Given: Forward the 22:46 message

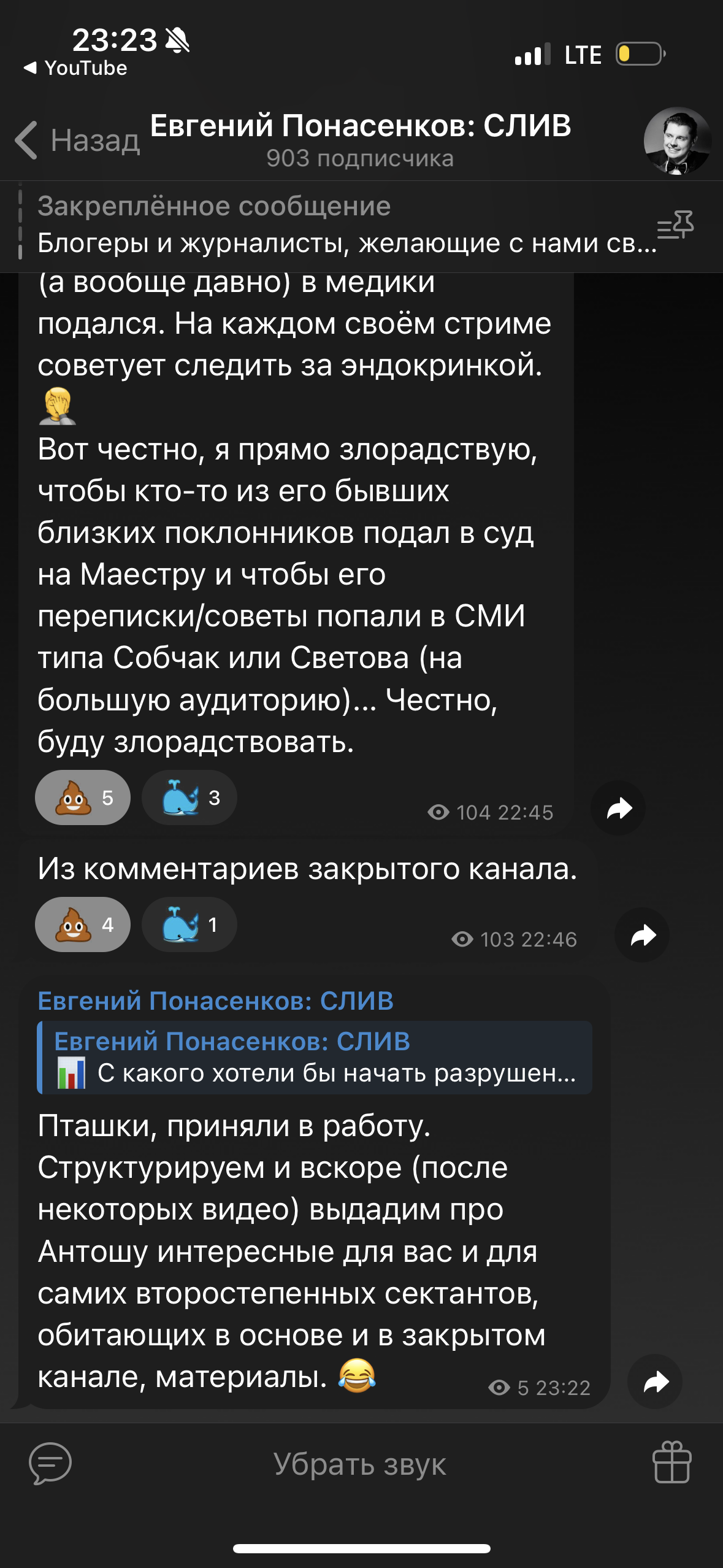Looking at the screenshot, I should coord(642,935).
